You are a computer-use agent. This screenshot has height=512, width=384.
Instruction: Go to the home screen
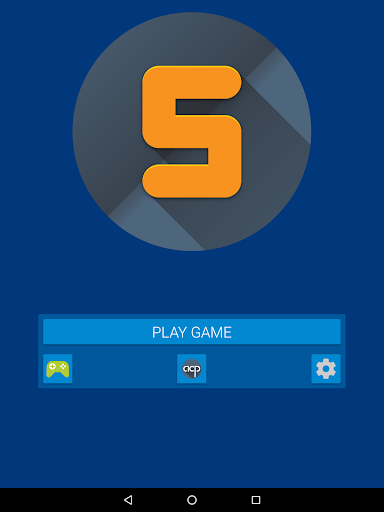(192, 500)
